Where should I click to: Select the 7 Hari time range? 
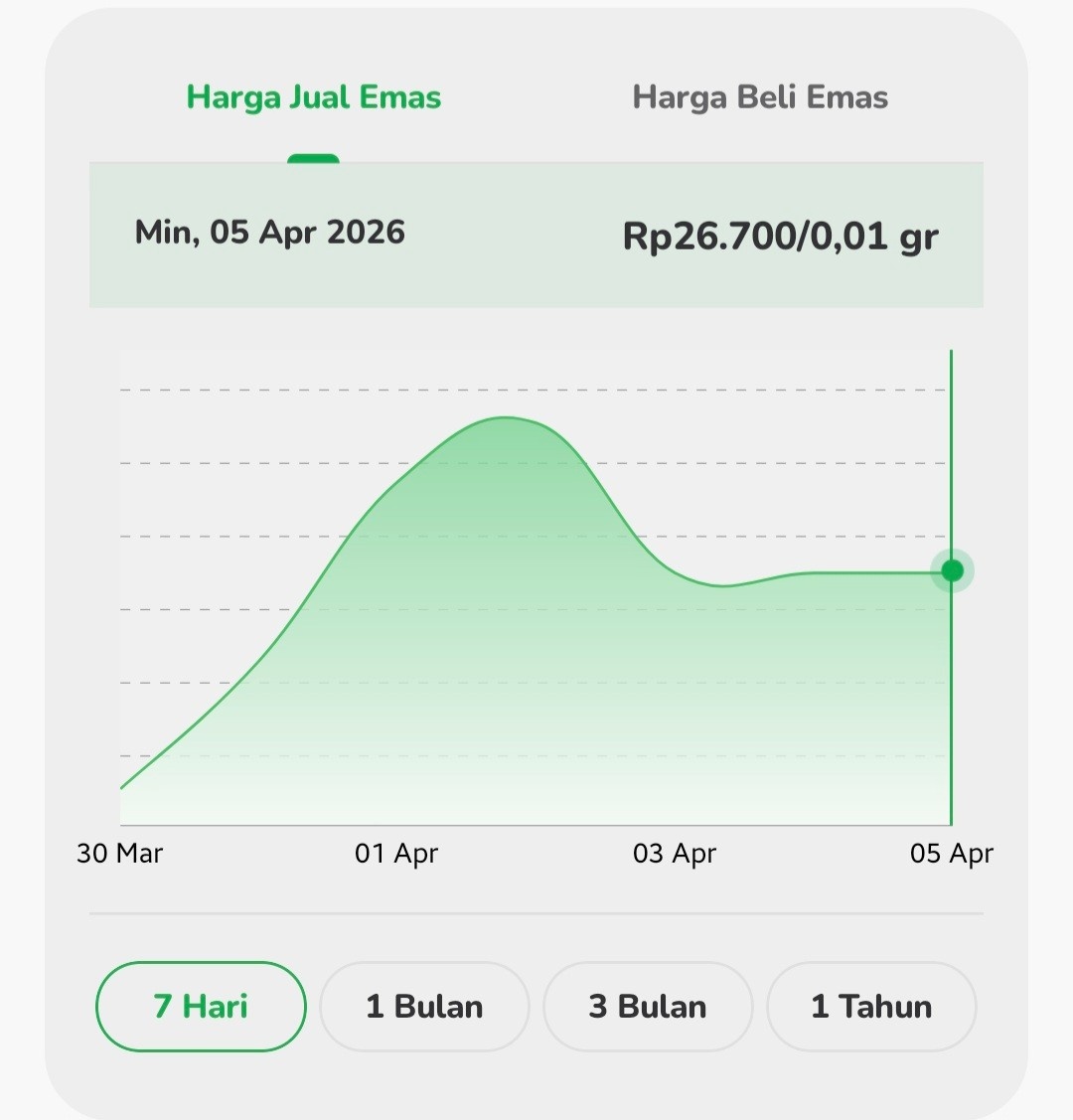click(200, 1006)
